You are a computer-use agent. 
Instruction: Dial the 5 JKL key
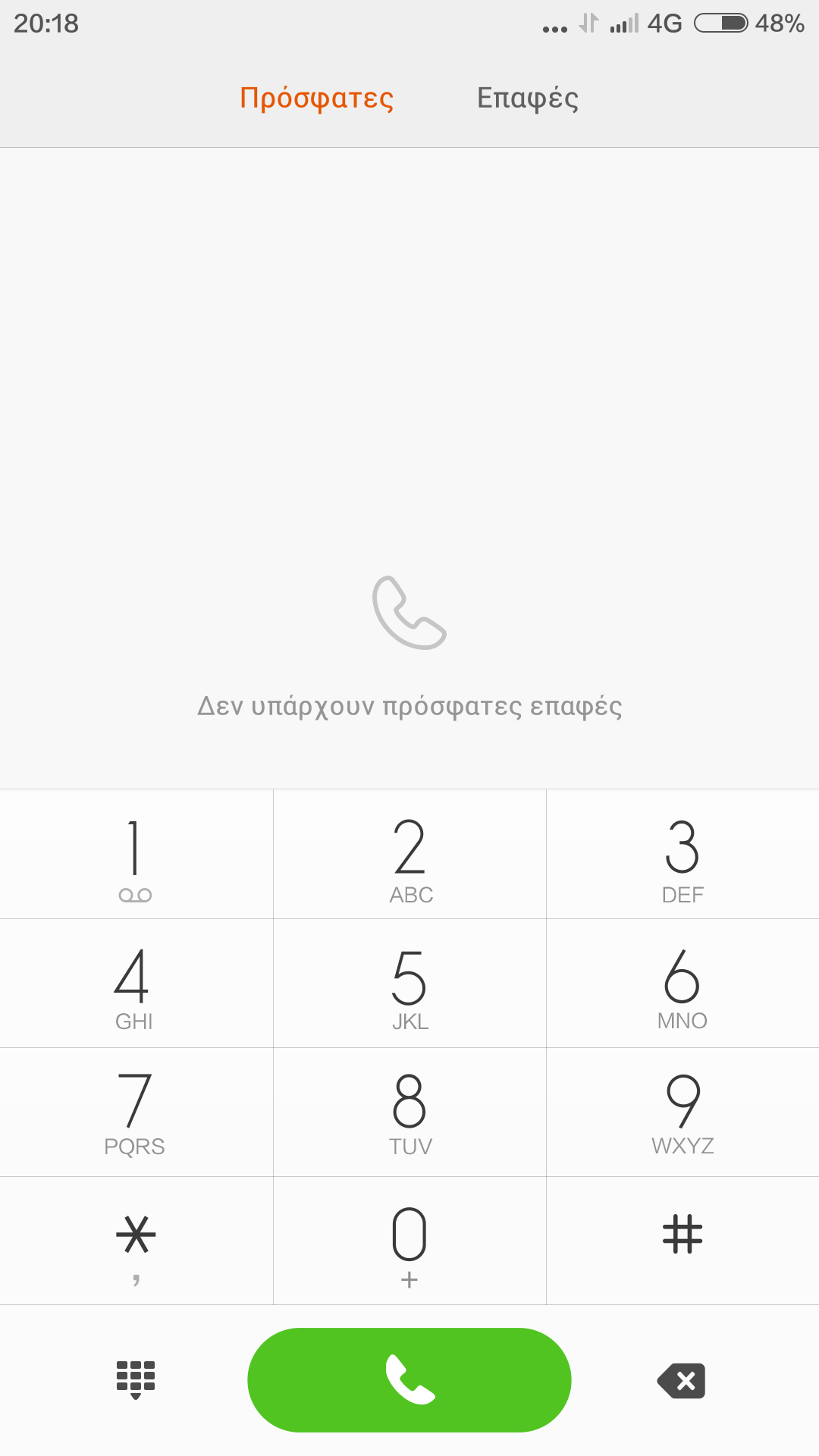409,984
